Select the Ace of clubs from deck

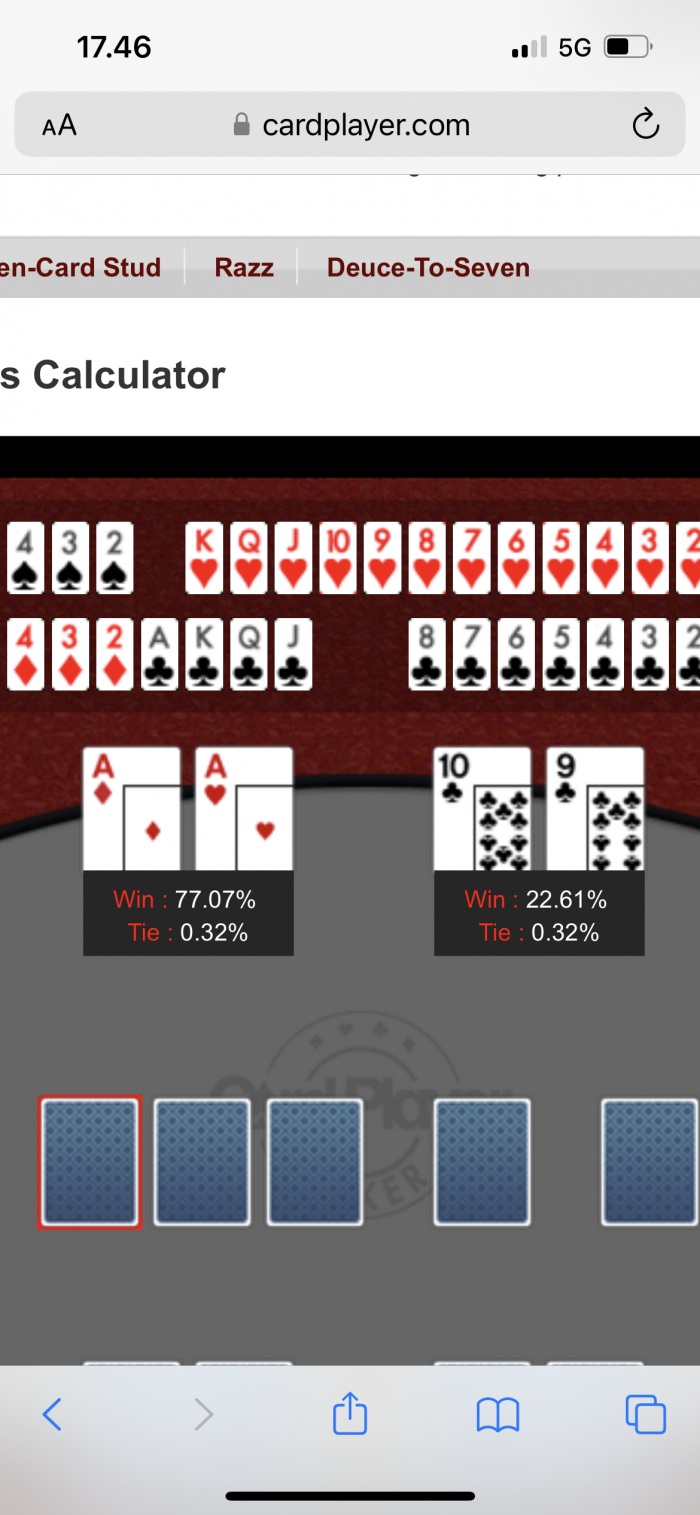click(158, 654)
